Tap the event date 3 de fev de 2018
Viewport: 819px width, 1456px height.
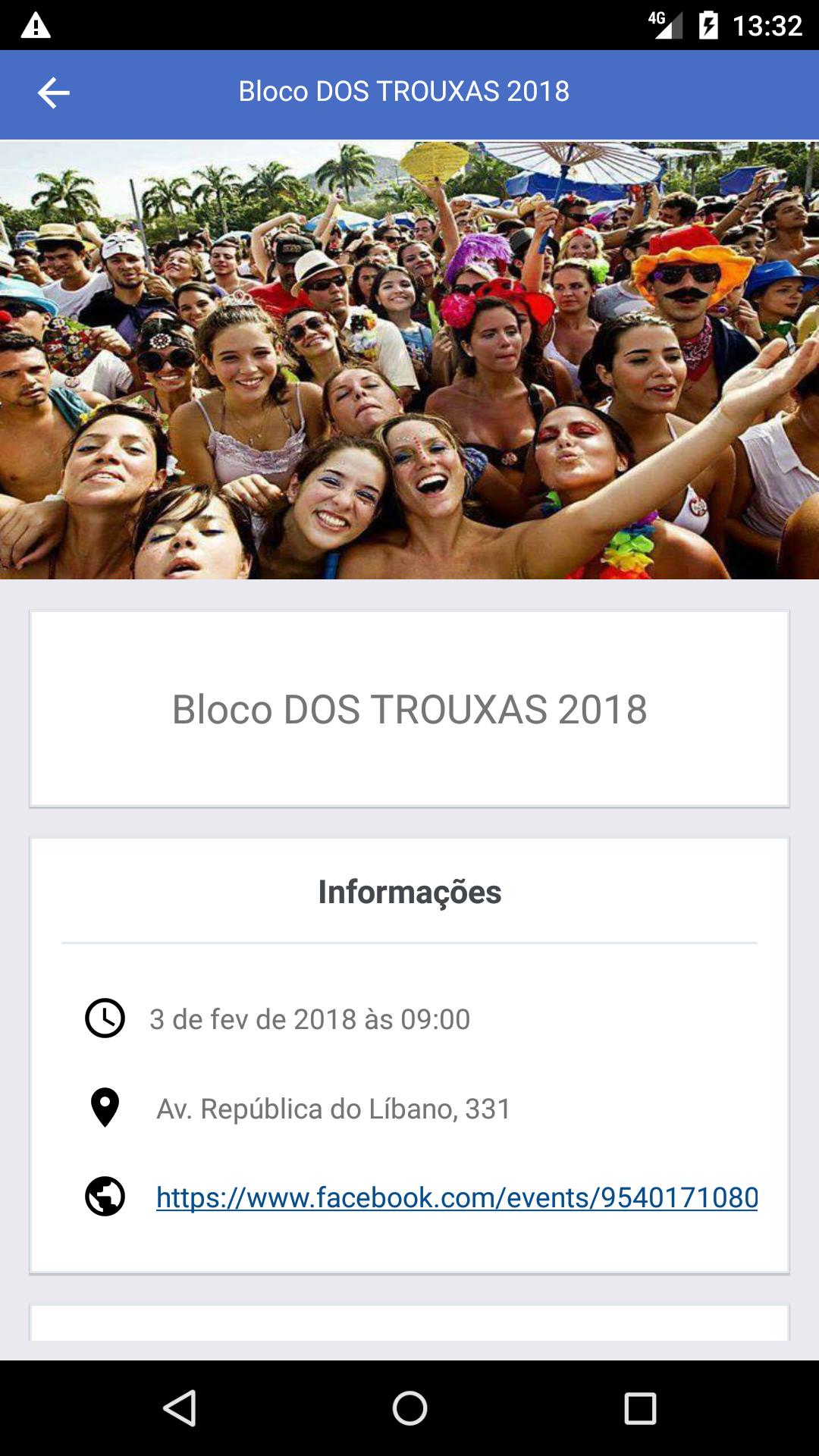pyautogui.click(x=309, y=1019)
